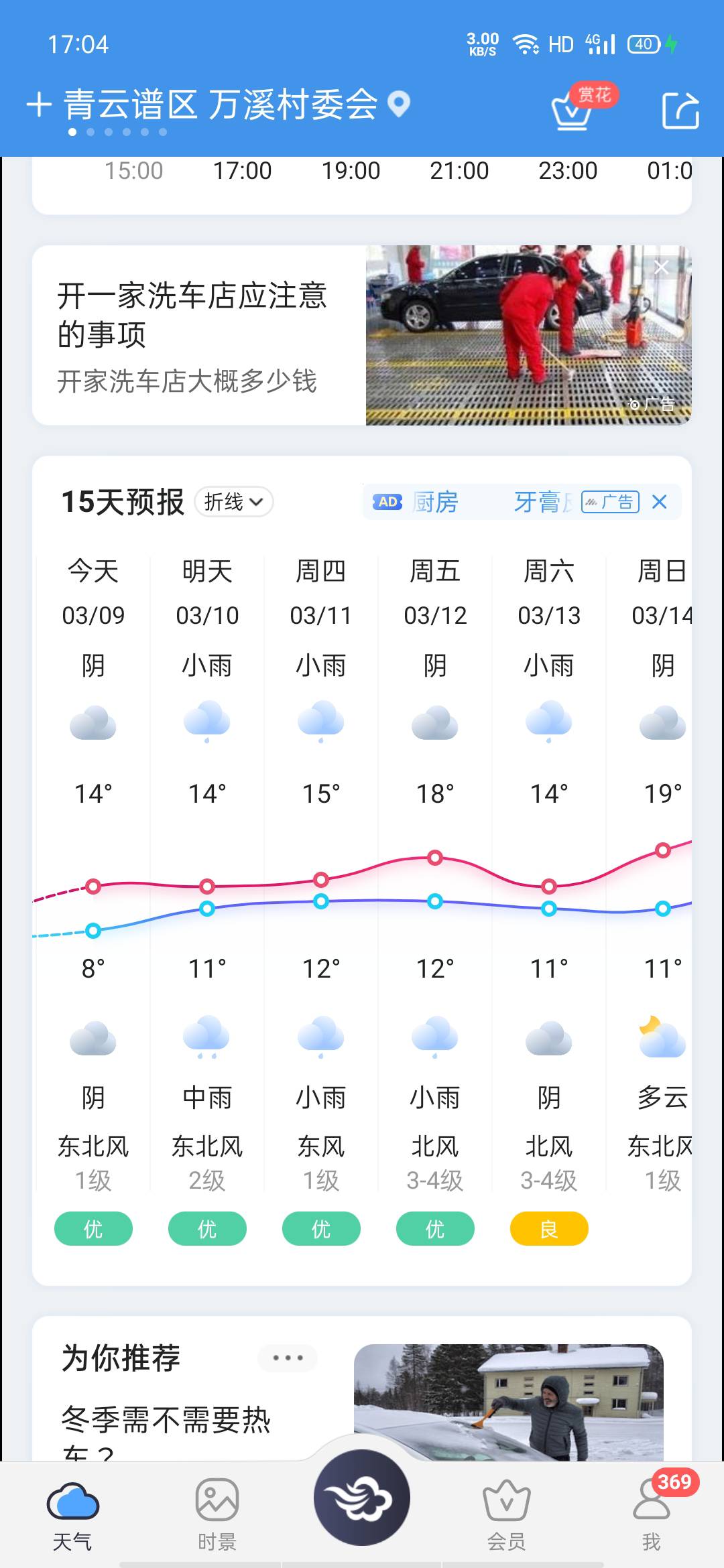Open air quality 优 badge for 今天

point(93,1229)
